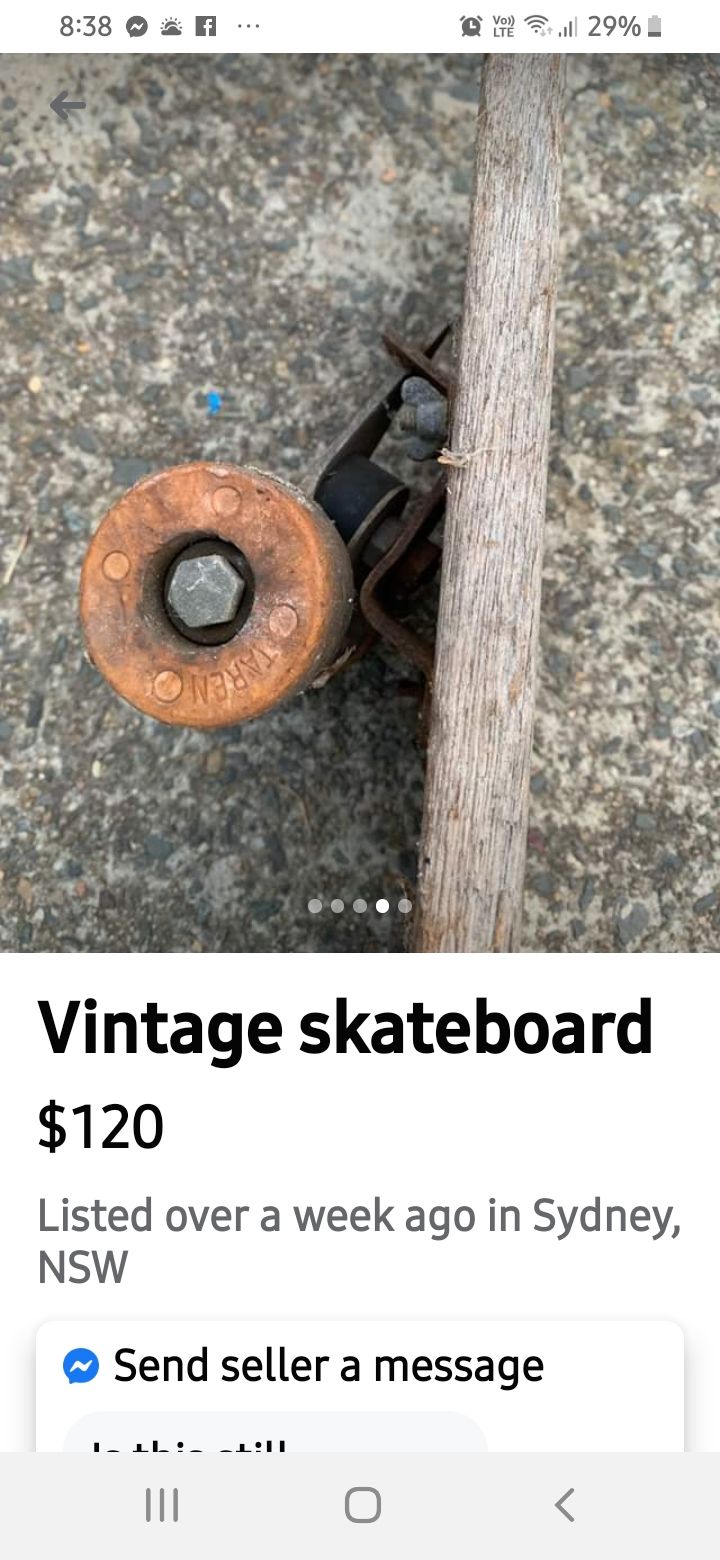Go to the home screen
Viewport: 720px width, 1560px height.
362,1505
